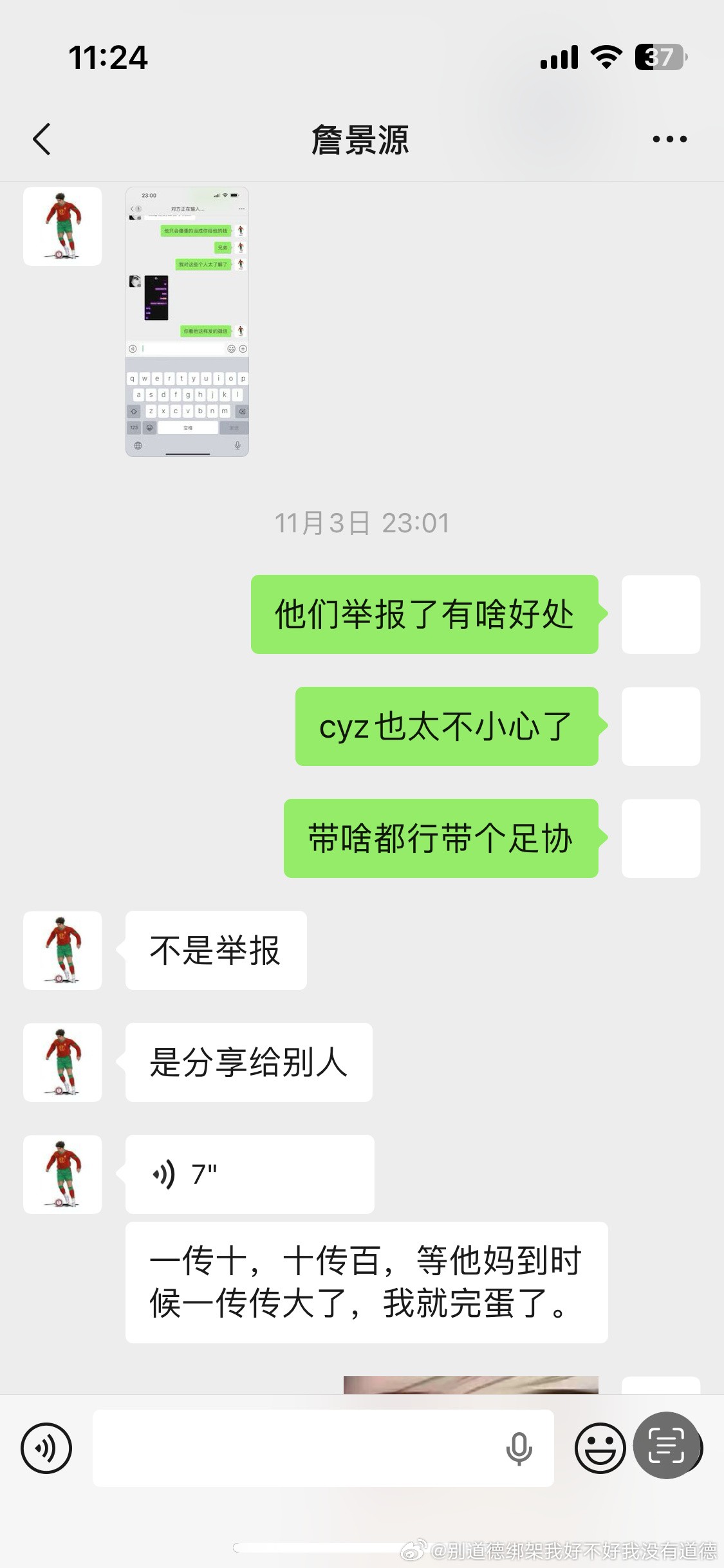Go back from the 詹景源 chat

coord(42,139)
